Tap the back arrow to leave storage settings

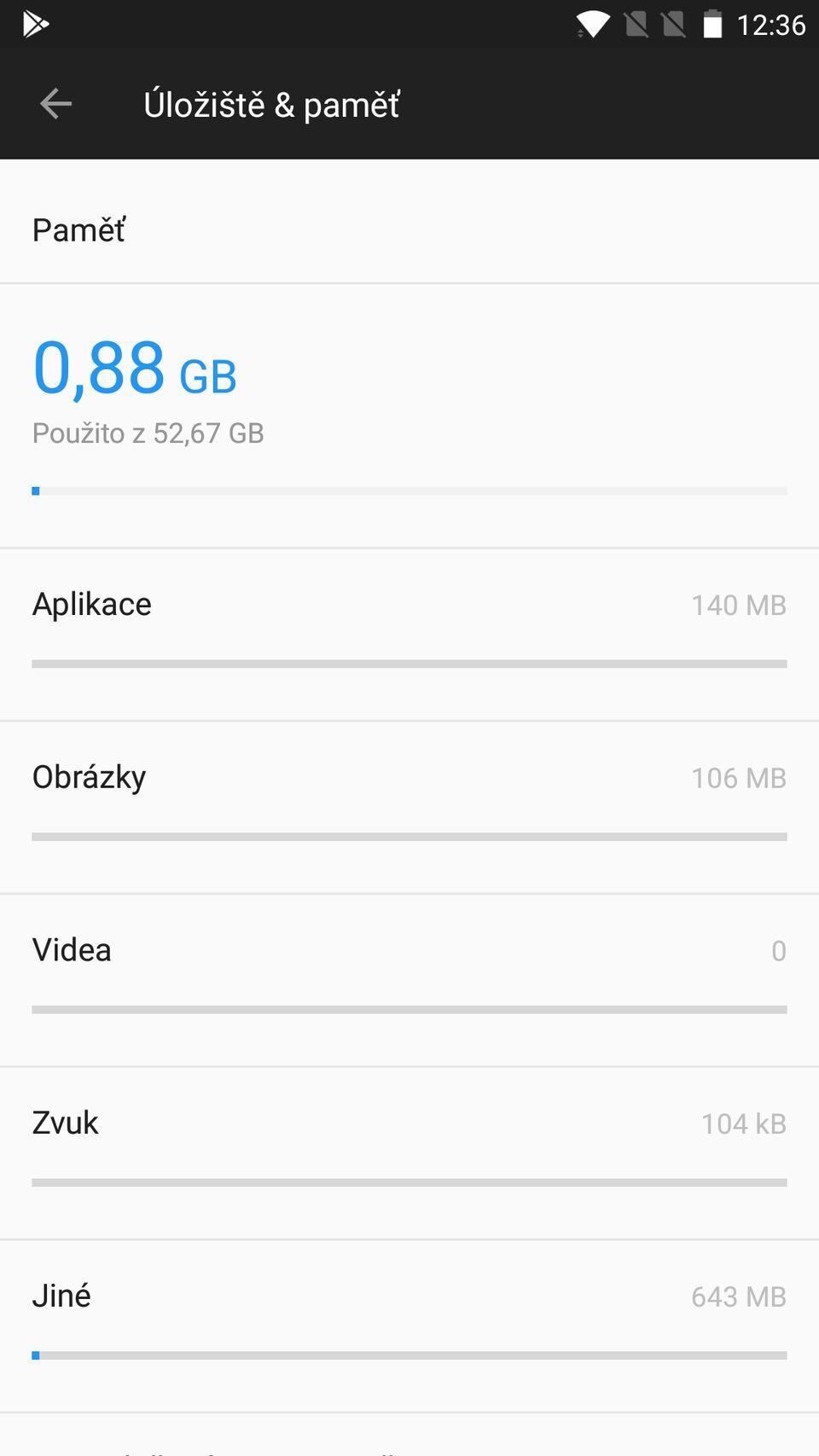pos(55,103)
